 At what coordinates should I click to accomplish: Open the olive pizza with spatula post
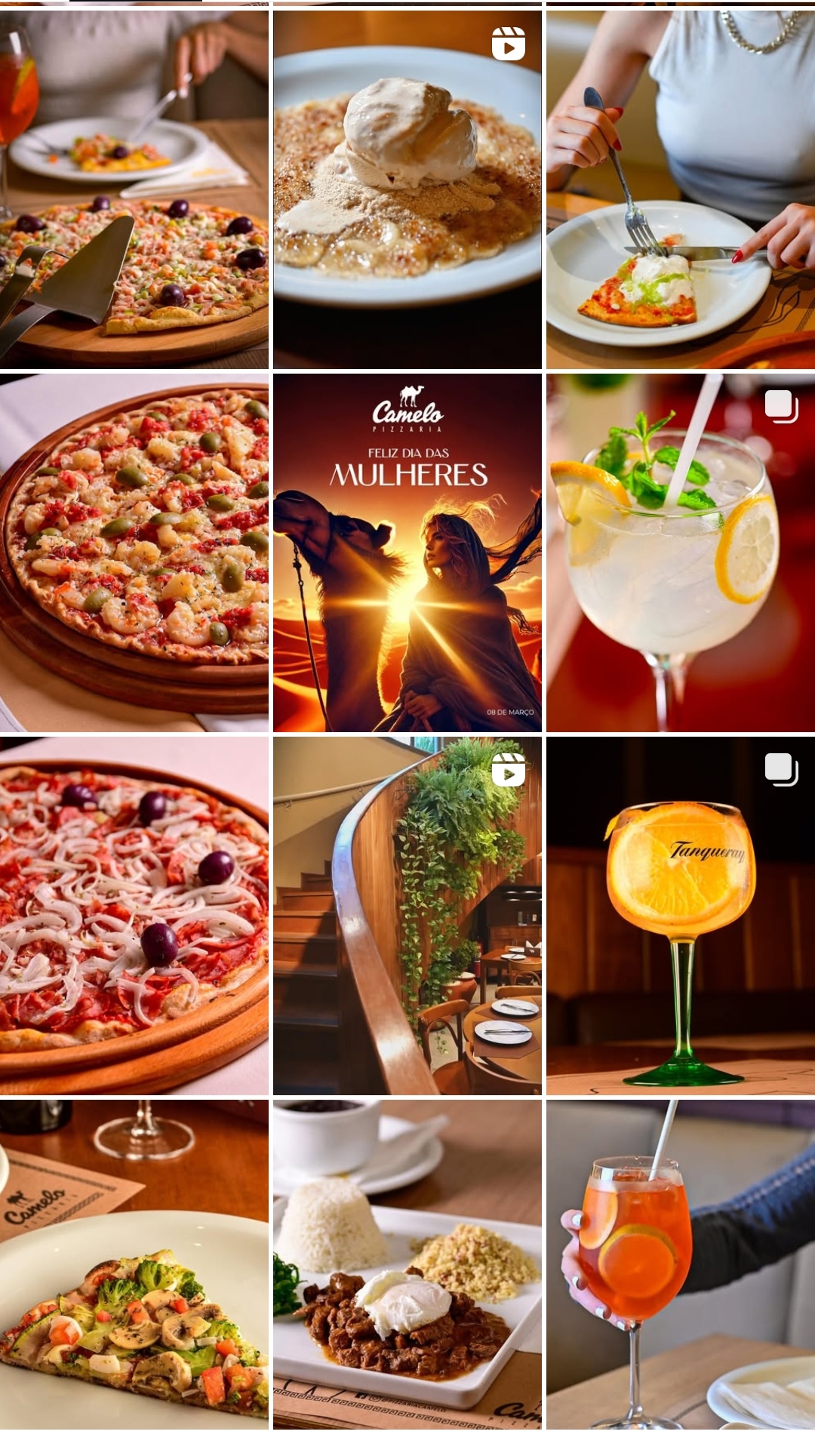point(134,189)
